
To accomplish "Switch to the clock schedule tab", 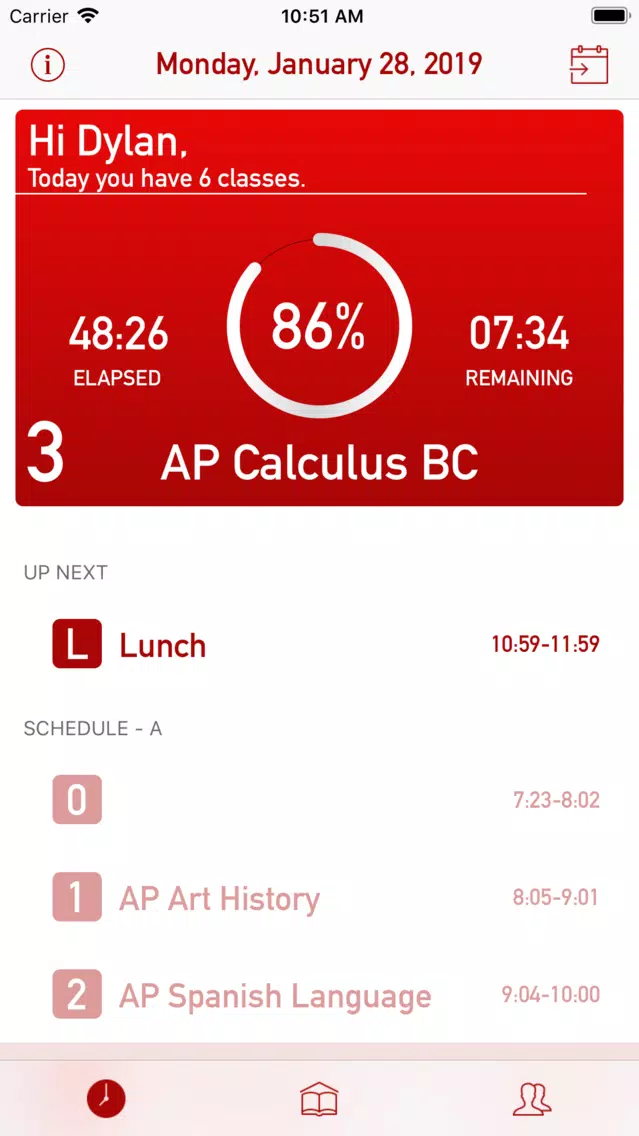I will click(106, 1098).
